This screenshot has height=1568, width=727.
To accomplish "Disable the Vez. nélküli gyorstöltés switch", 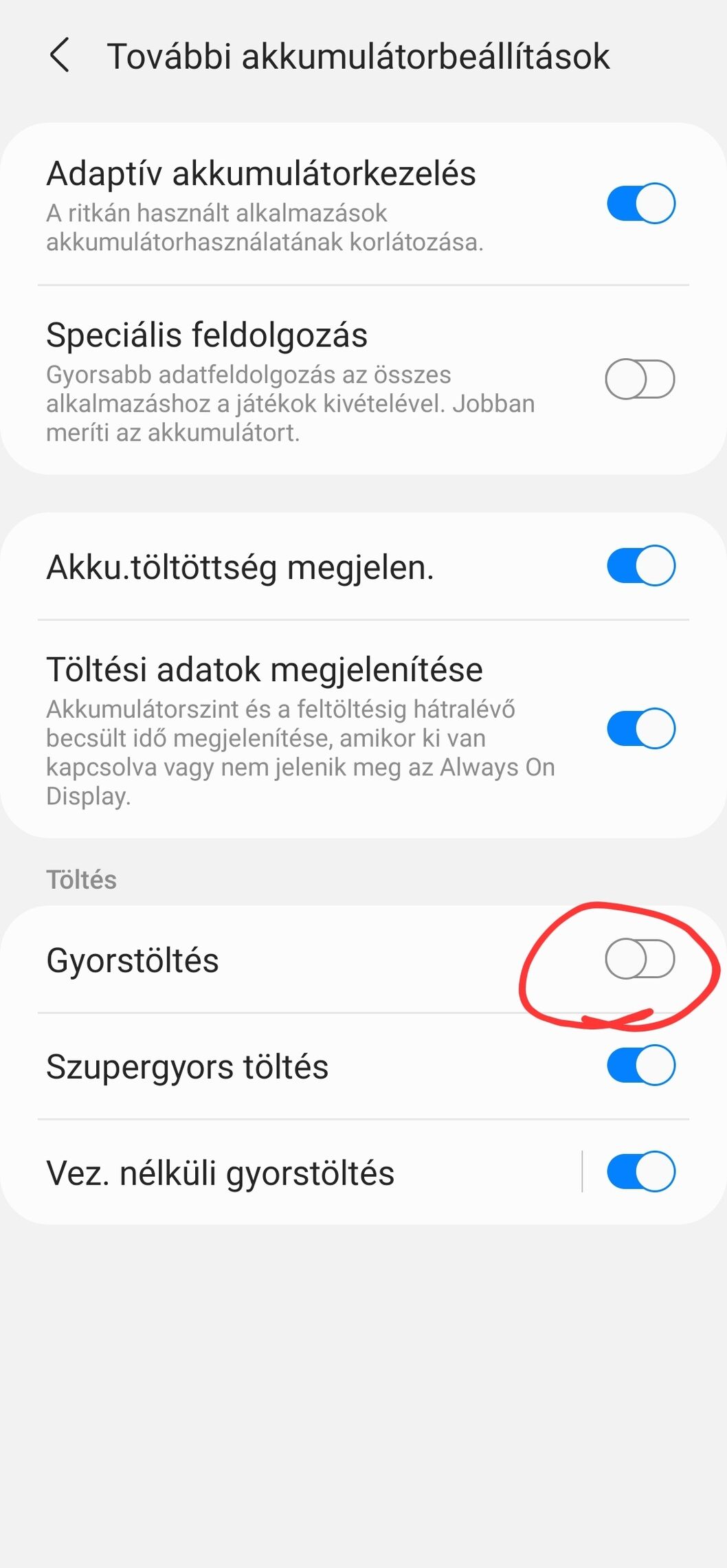I will [x=640, y=1172].
